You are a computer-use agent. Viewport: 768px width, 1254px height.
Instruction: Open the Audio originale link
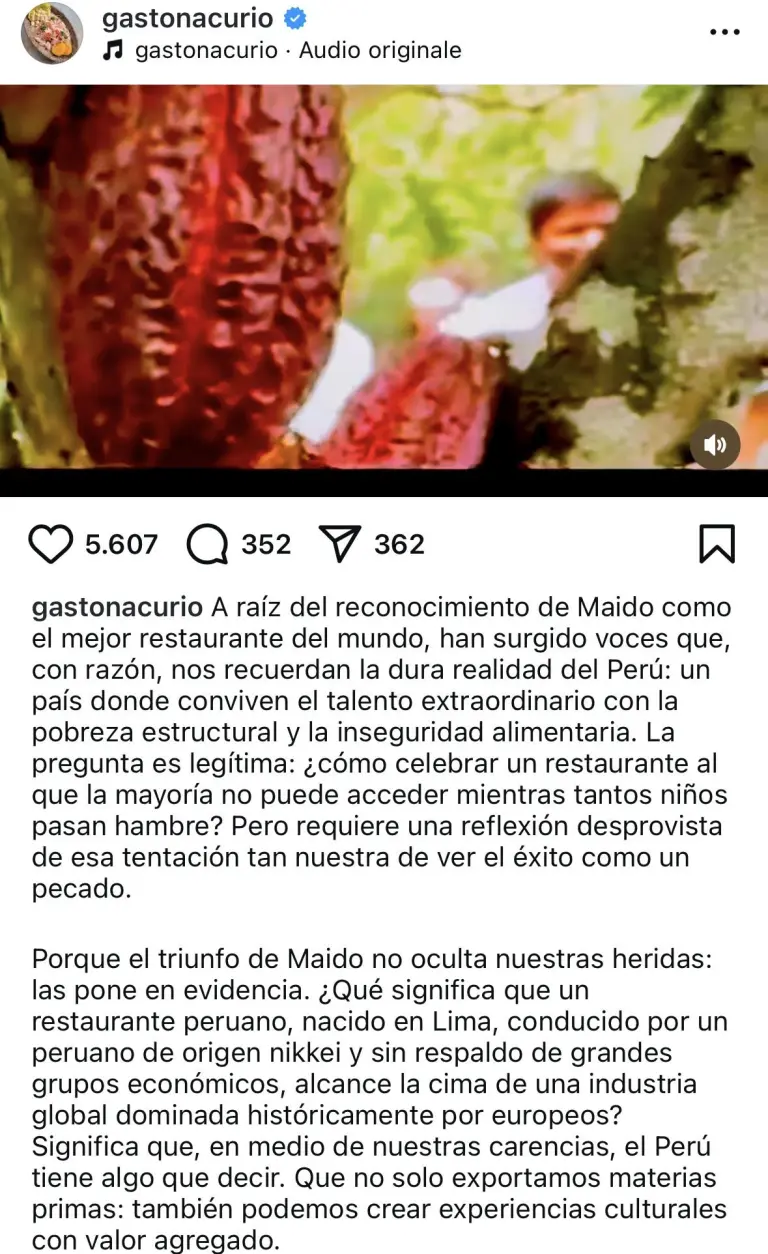click(x=380, y=50)
